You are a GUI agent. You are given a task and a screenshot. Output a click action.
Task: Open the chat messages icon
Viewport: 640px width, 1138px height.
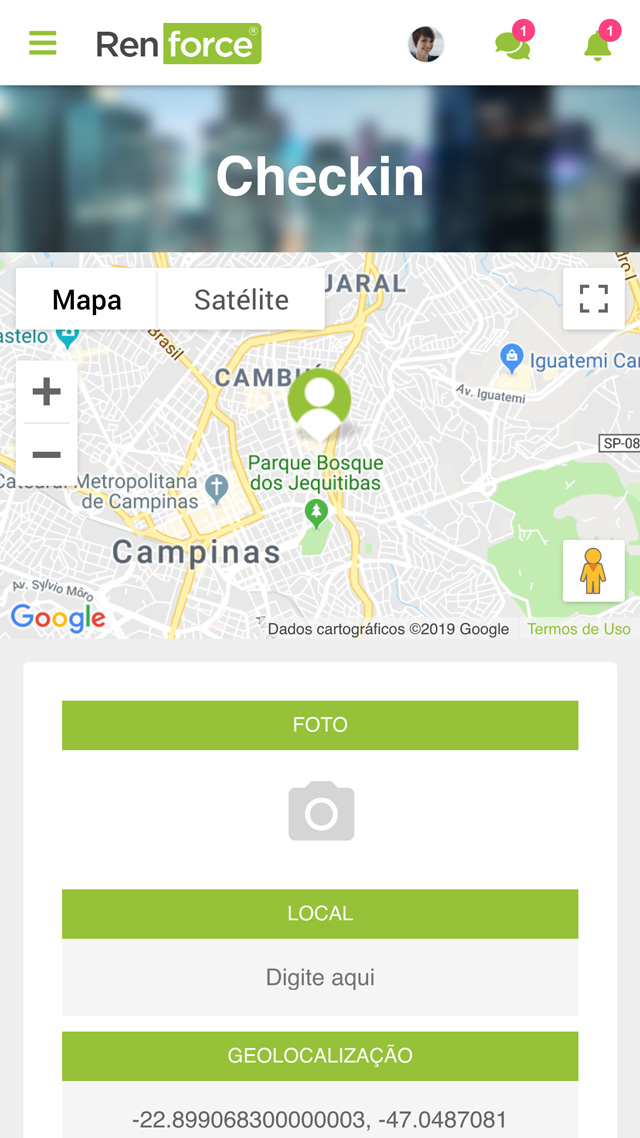point(512,45)
